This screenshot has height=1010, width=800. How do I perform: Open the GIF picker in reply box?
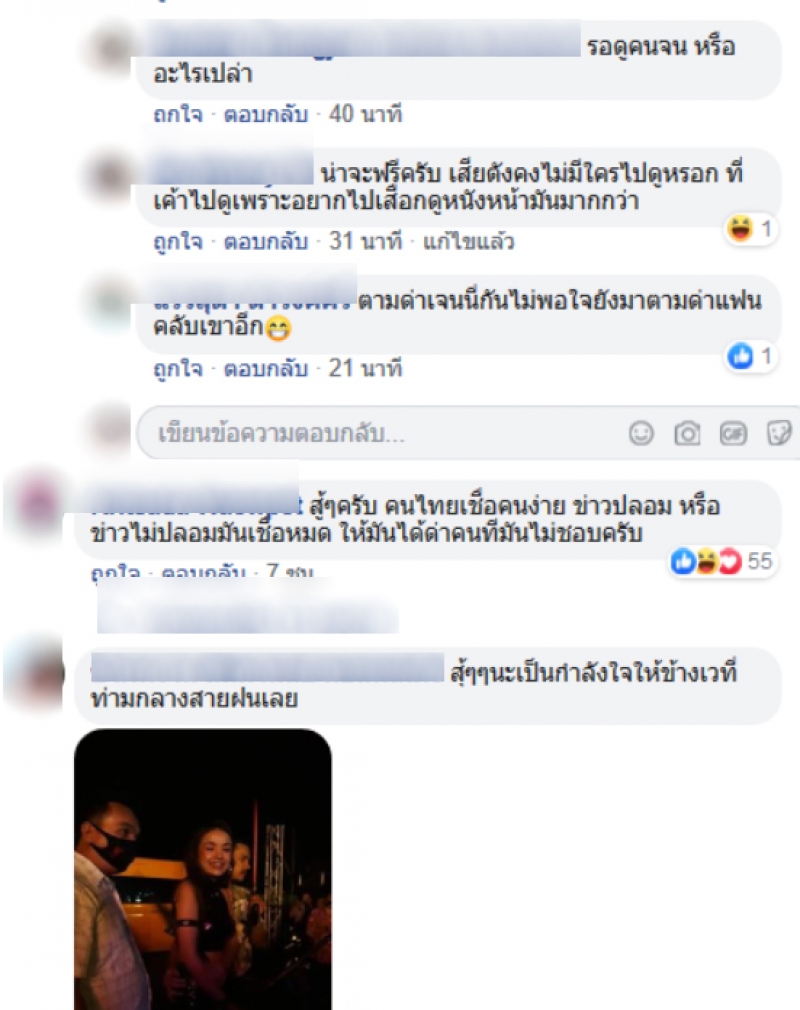tap(733, 433)
